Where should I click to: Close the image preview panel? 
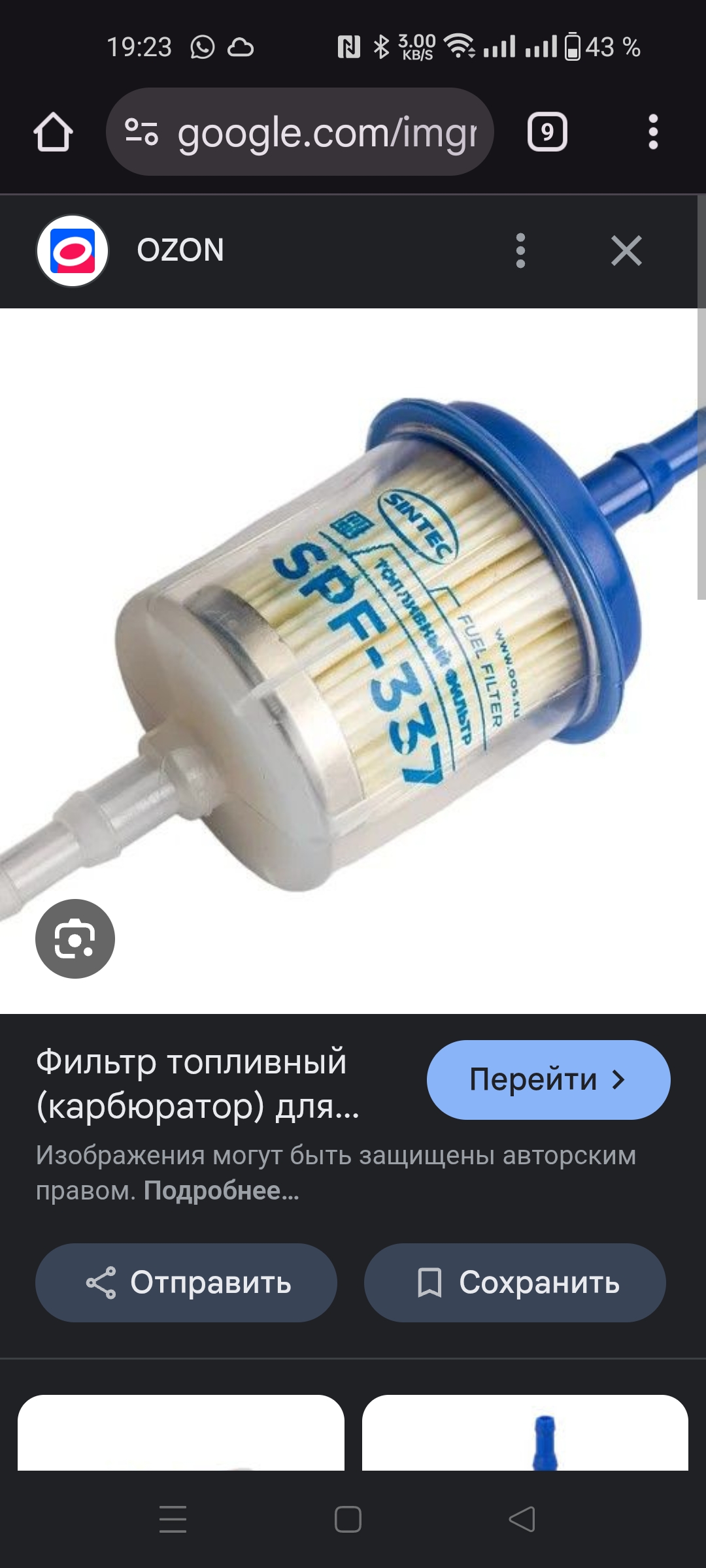point(626,250)
